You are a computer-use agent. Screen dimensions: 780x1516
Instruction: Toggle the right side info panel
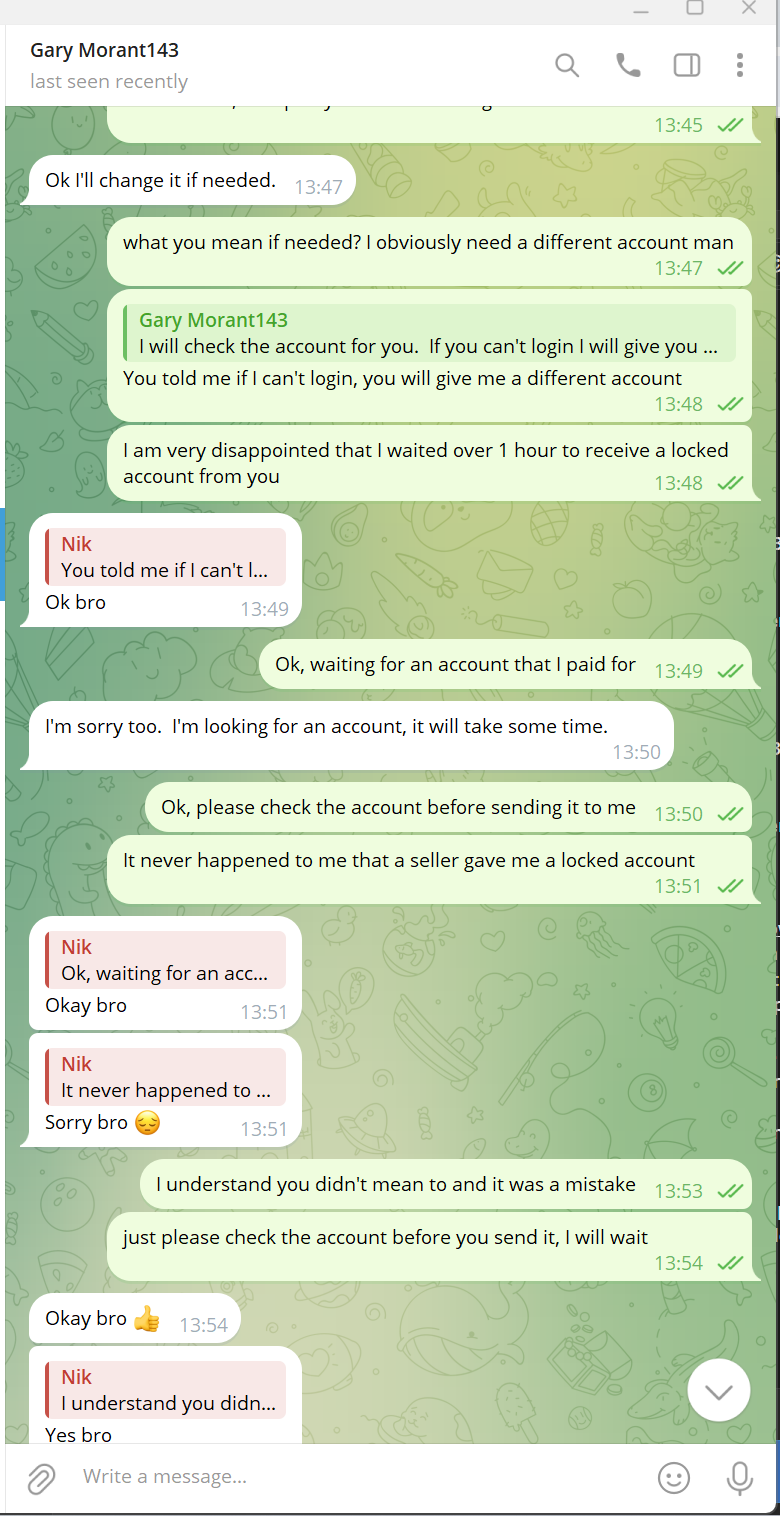(687, 66)
